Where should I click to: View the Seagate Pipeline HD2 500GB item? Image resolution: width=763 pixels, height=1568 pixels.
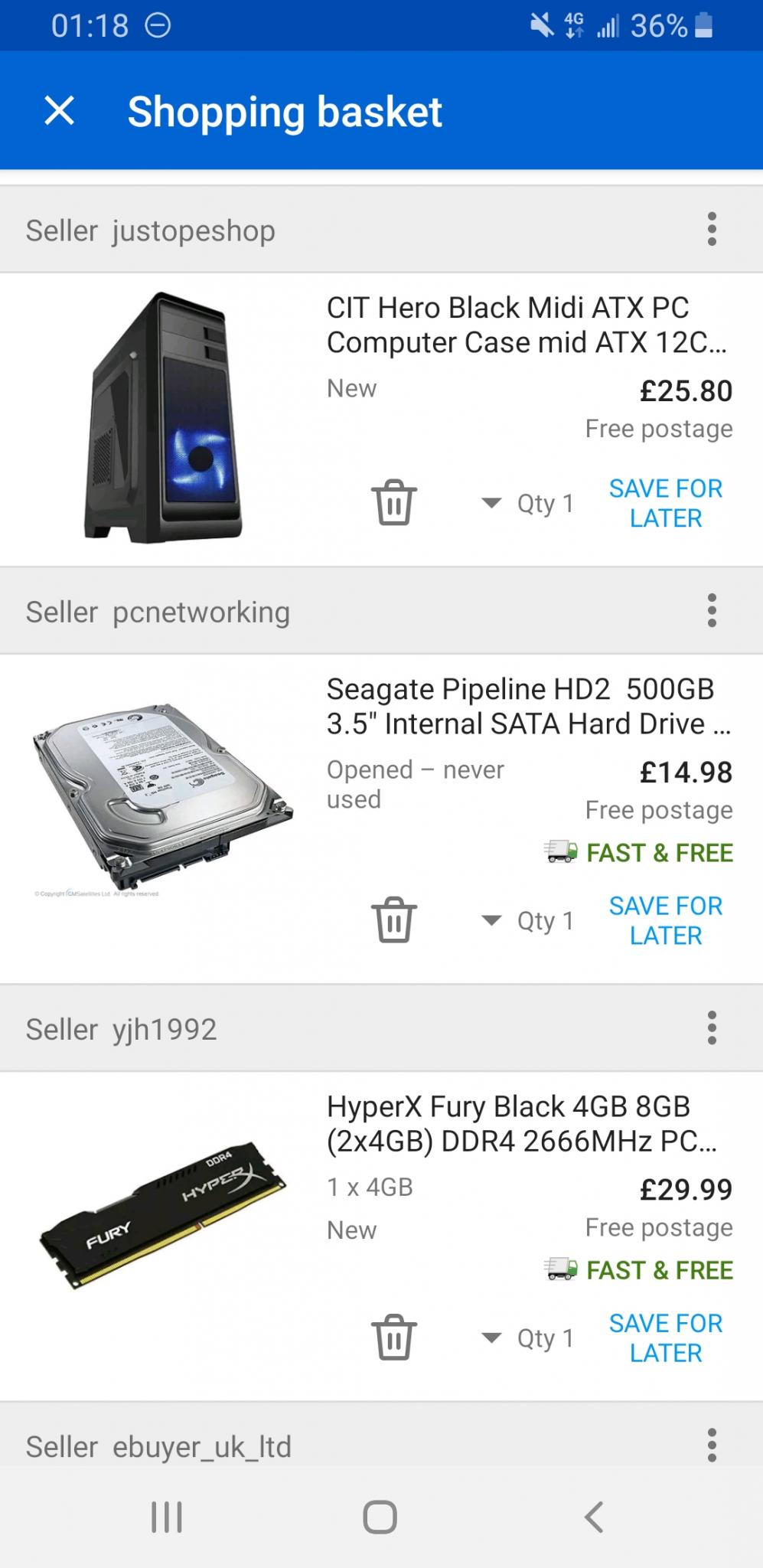(528, 706)
